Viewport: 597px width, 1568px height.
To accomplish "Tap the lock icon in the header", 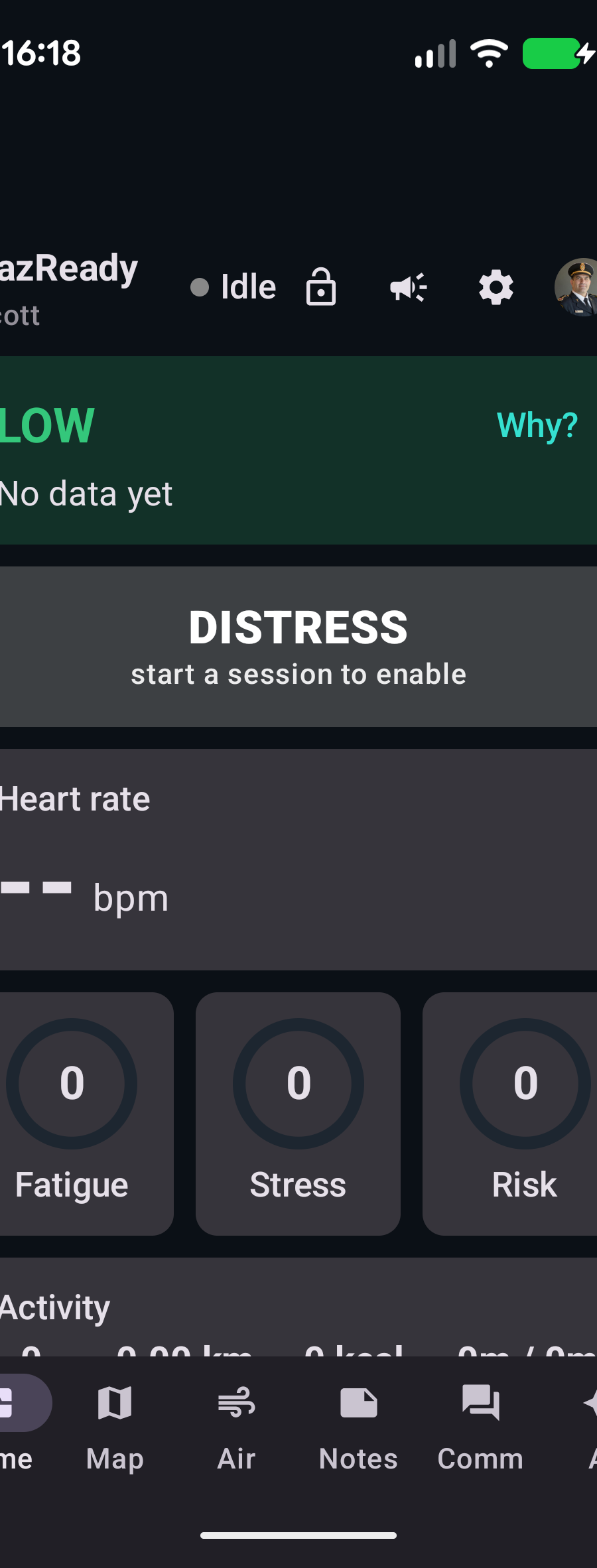I will pyautogui.click(x=321, y=287).
